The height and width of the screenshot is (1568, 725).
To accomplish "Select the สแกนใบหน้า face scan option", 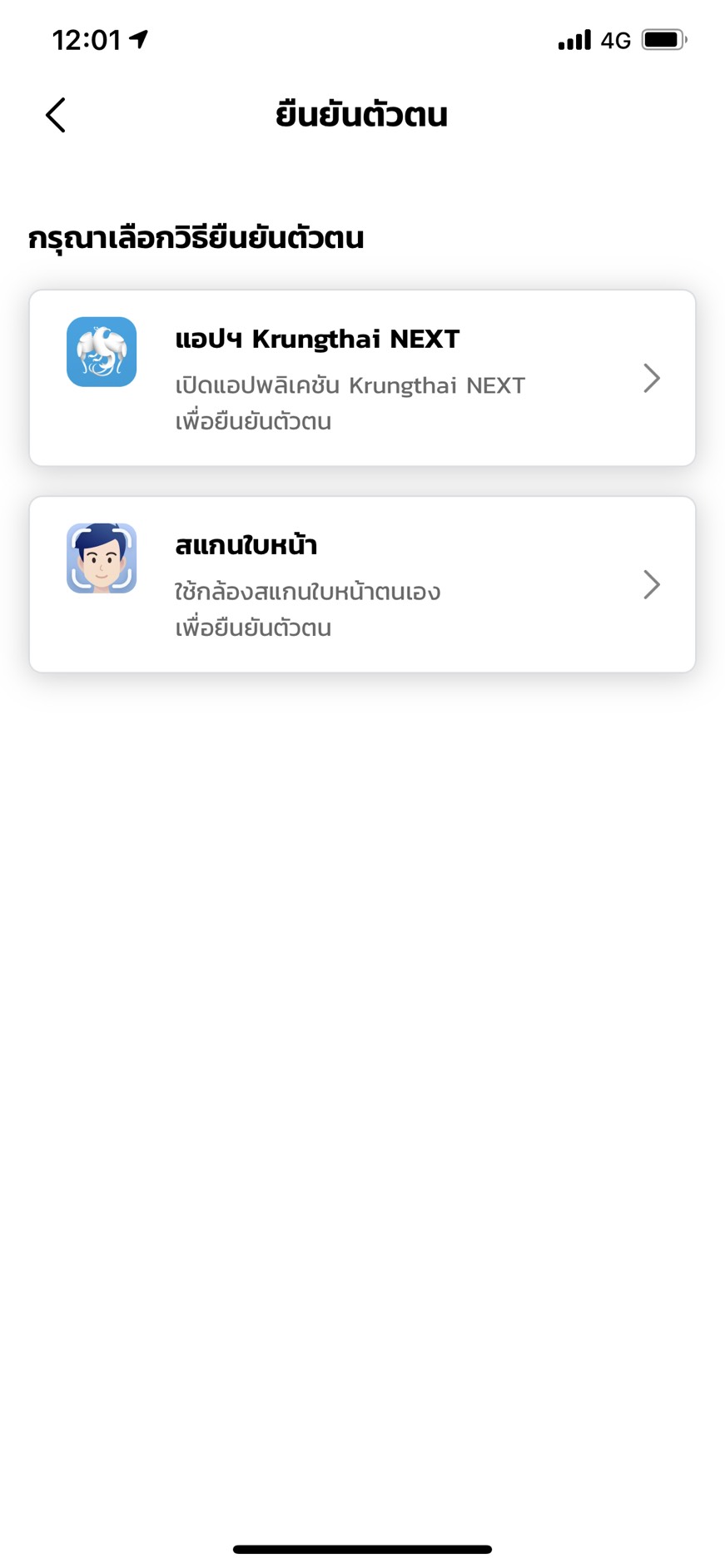I will point(362,584).
